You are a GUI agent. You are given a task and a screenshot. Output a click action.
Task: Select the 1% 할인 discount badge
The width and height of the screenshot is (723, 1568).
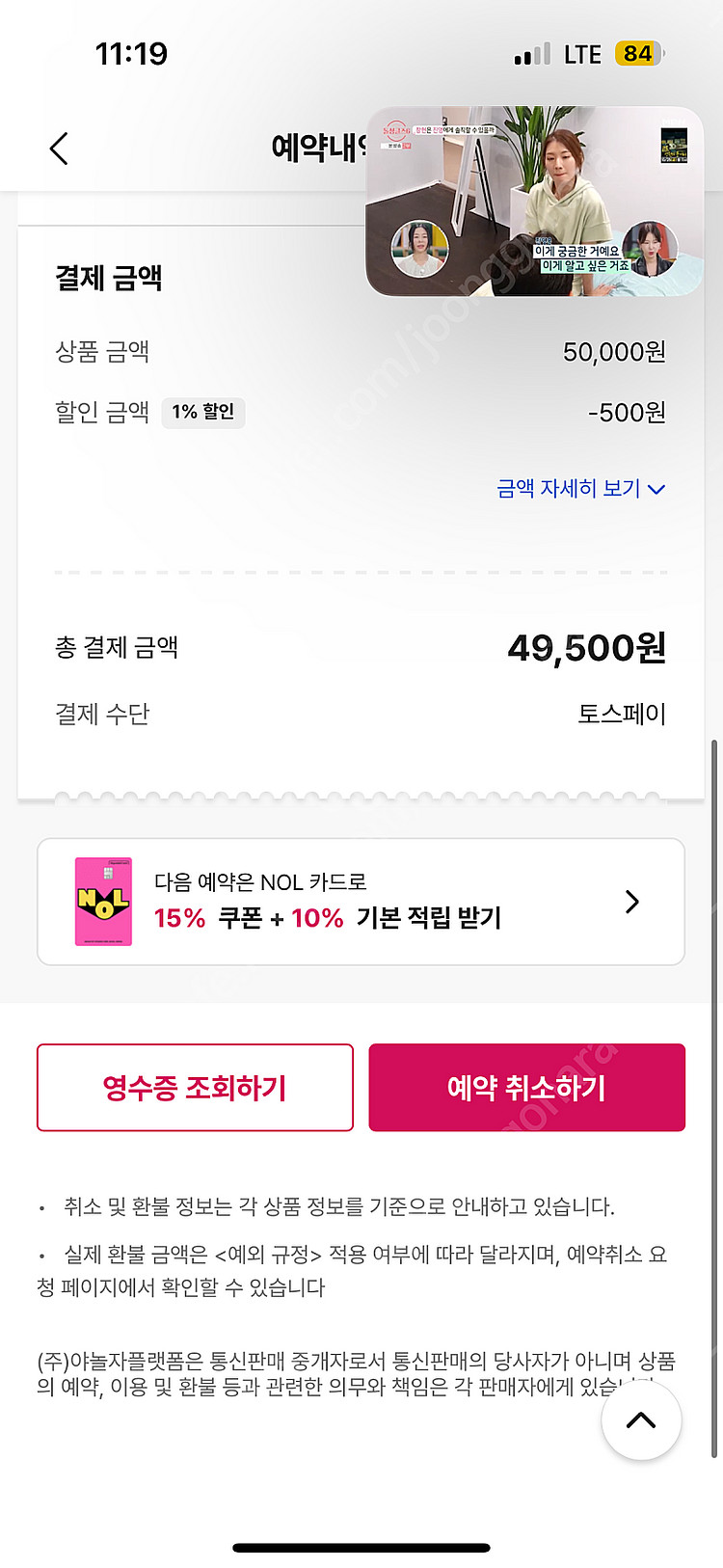point(202,412)
